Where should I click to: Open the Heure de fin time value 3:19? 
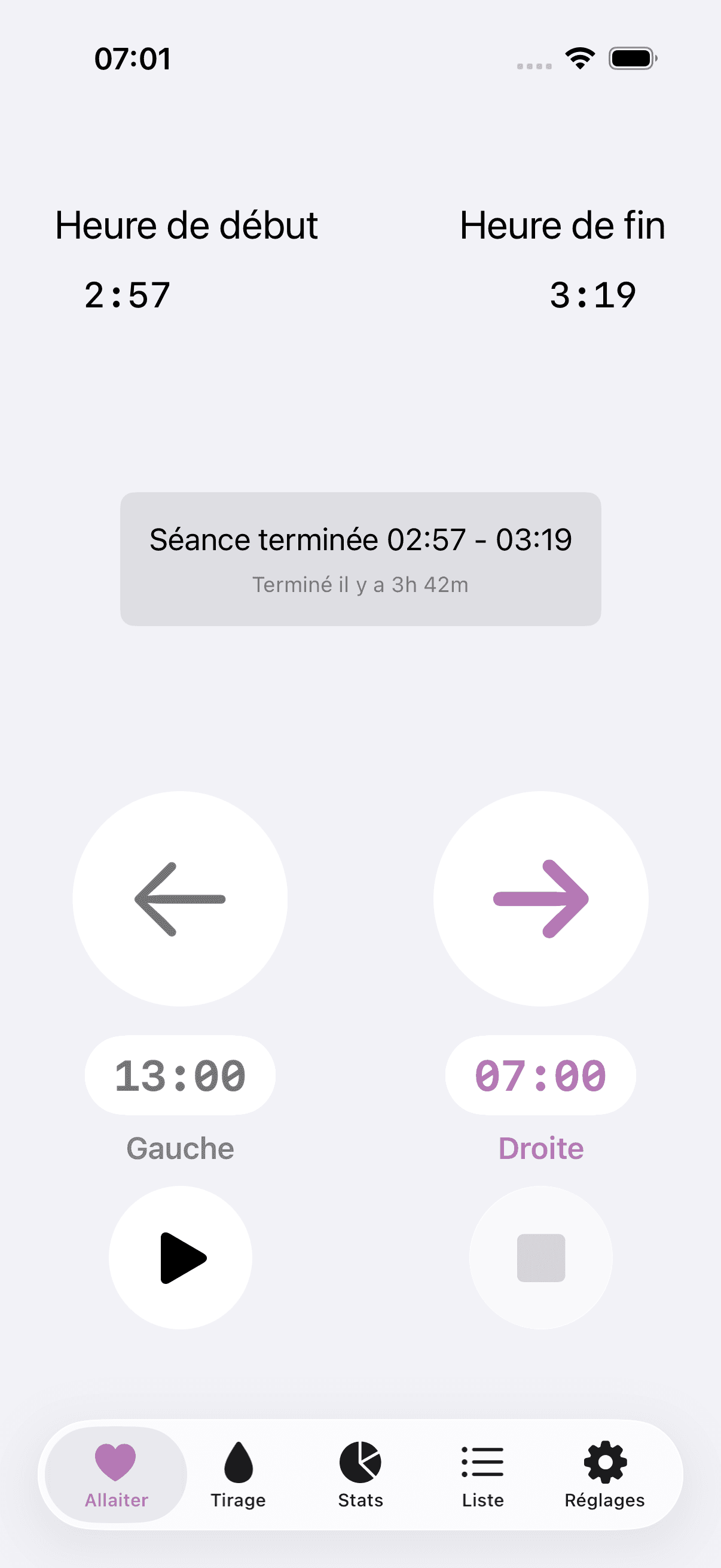pos(593,294)
